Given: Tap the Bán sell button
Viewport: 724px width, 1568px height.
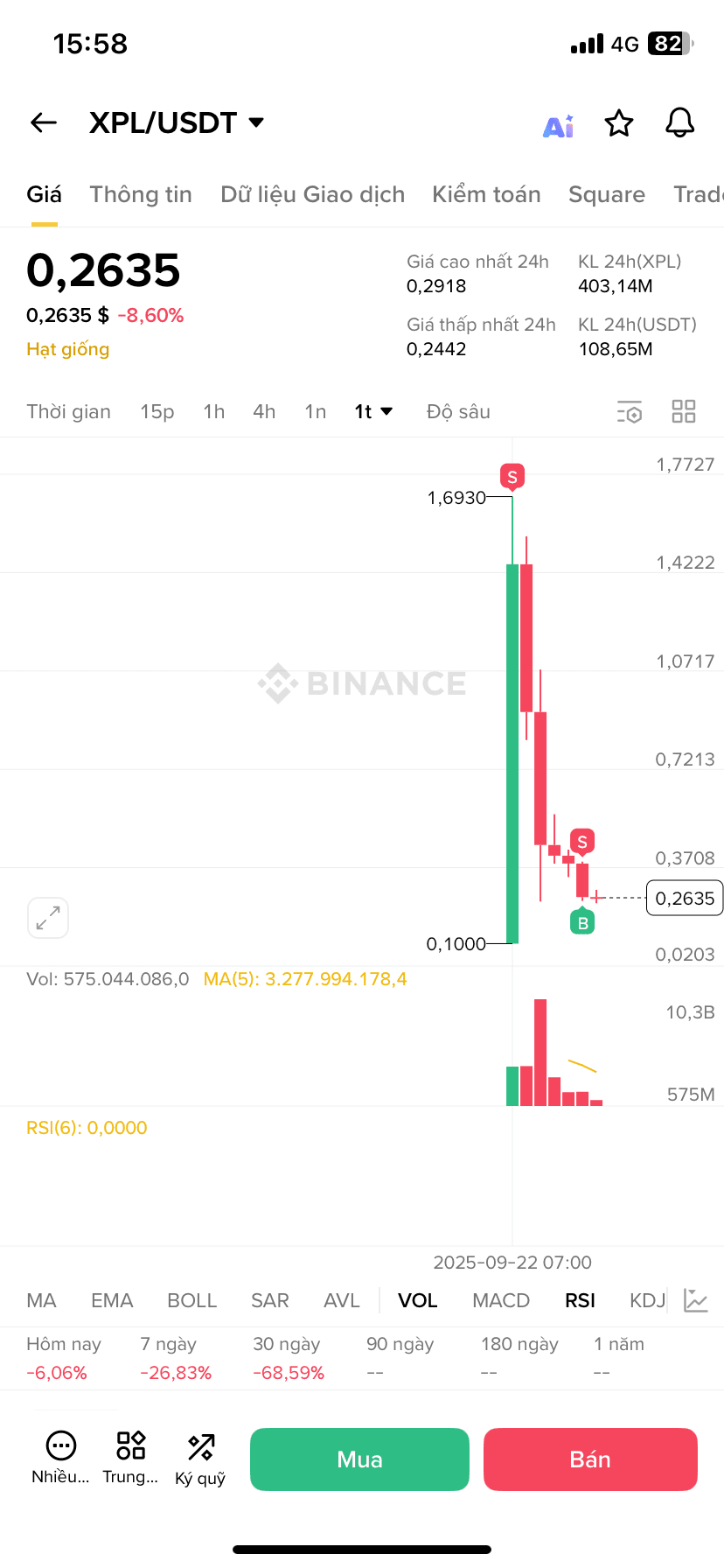Looking at the screenshot, I should (x=590, y=1459).
